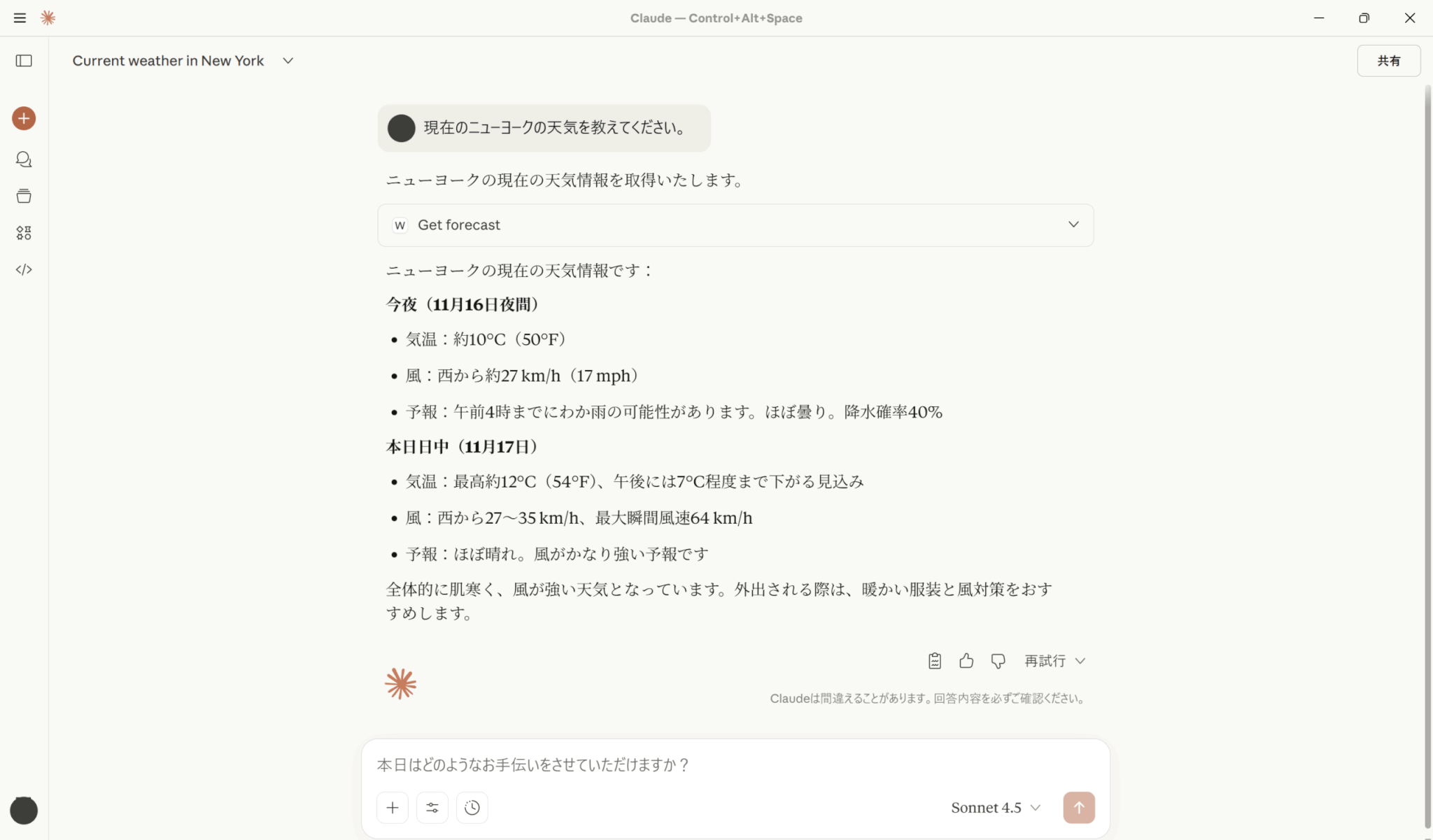This screenshot has width=1433, height=840.
Task: Tap the 共有 share button
Action: [1388, 61]
